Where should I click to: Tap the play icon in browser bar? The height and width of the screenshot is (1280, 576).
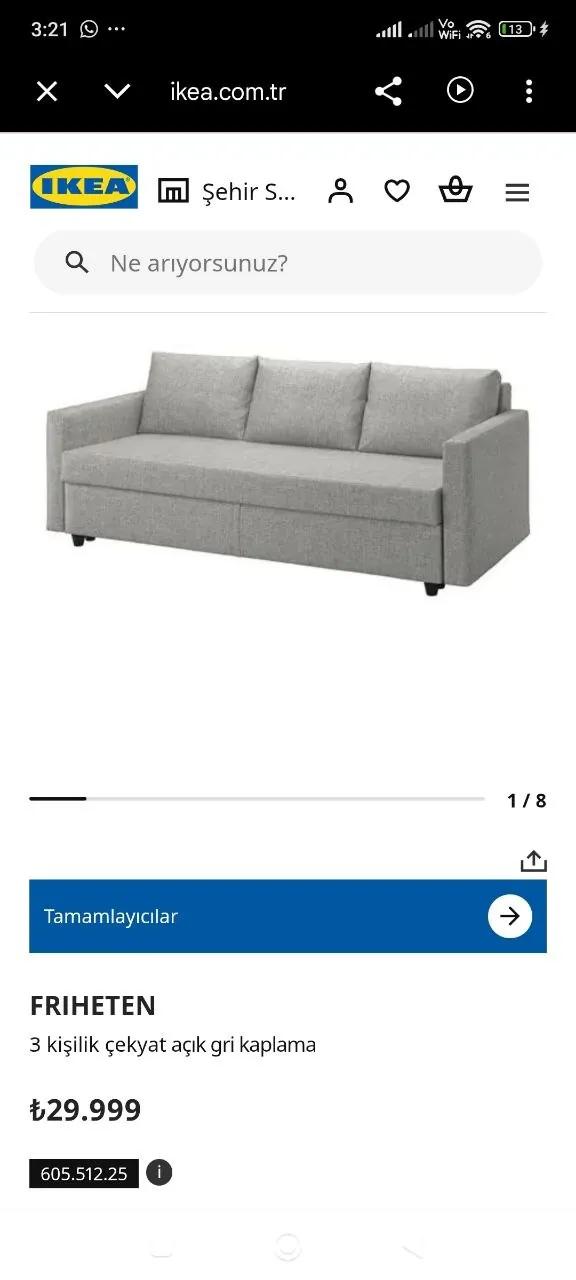coord(459,91)
